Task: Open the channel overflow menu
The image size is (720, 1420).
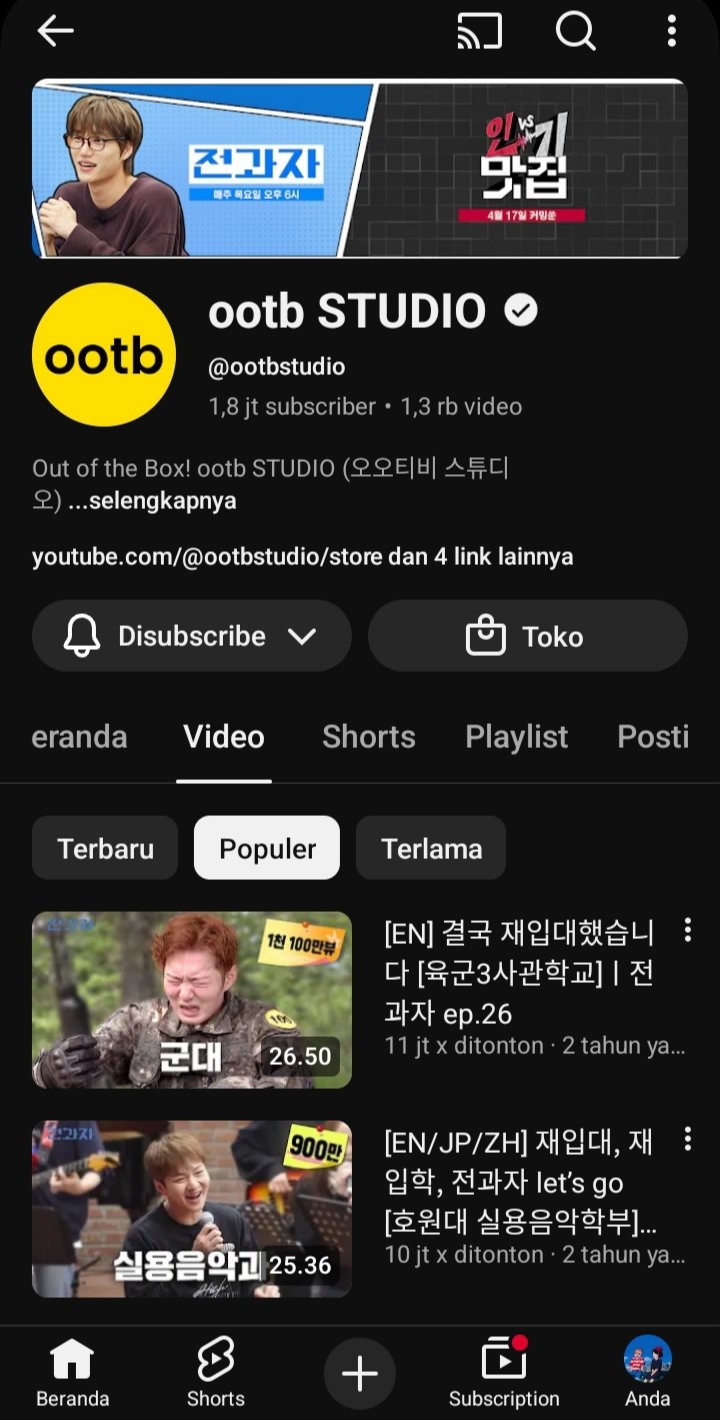Action: click(672, 32)
